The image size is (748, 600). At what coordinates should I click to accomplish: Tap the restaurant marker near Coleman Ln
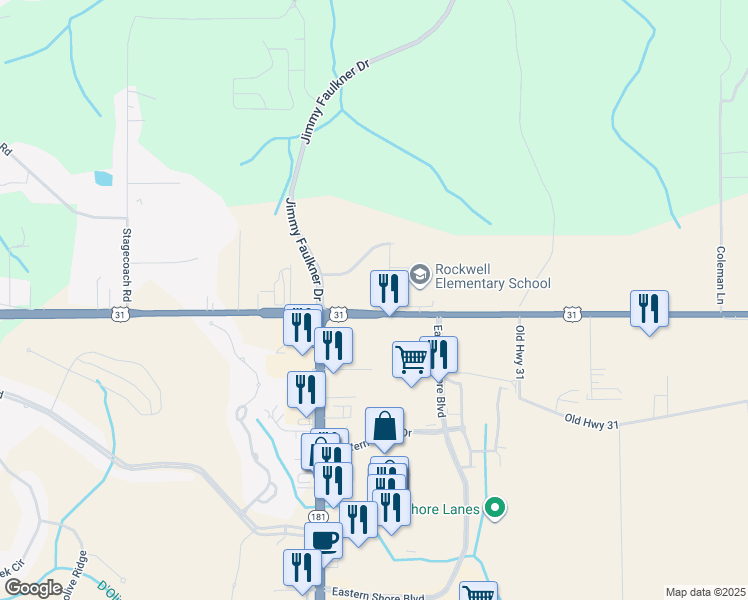pos(649,309)
